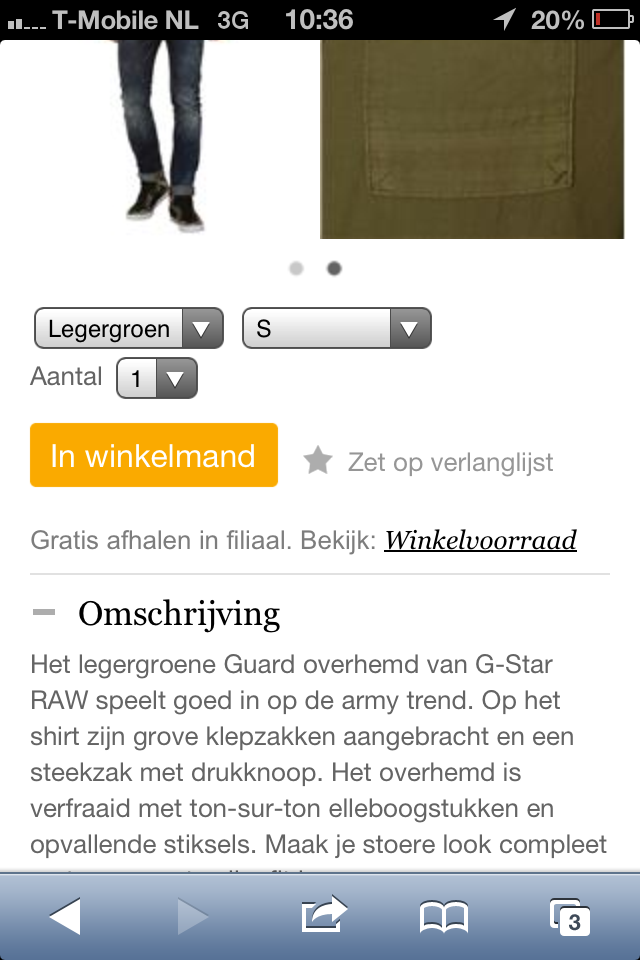Image resolution: width=640 pixels, height=960 pixels.
Task: Change the Aantal quantity dropdown
Action: (157, 379)
